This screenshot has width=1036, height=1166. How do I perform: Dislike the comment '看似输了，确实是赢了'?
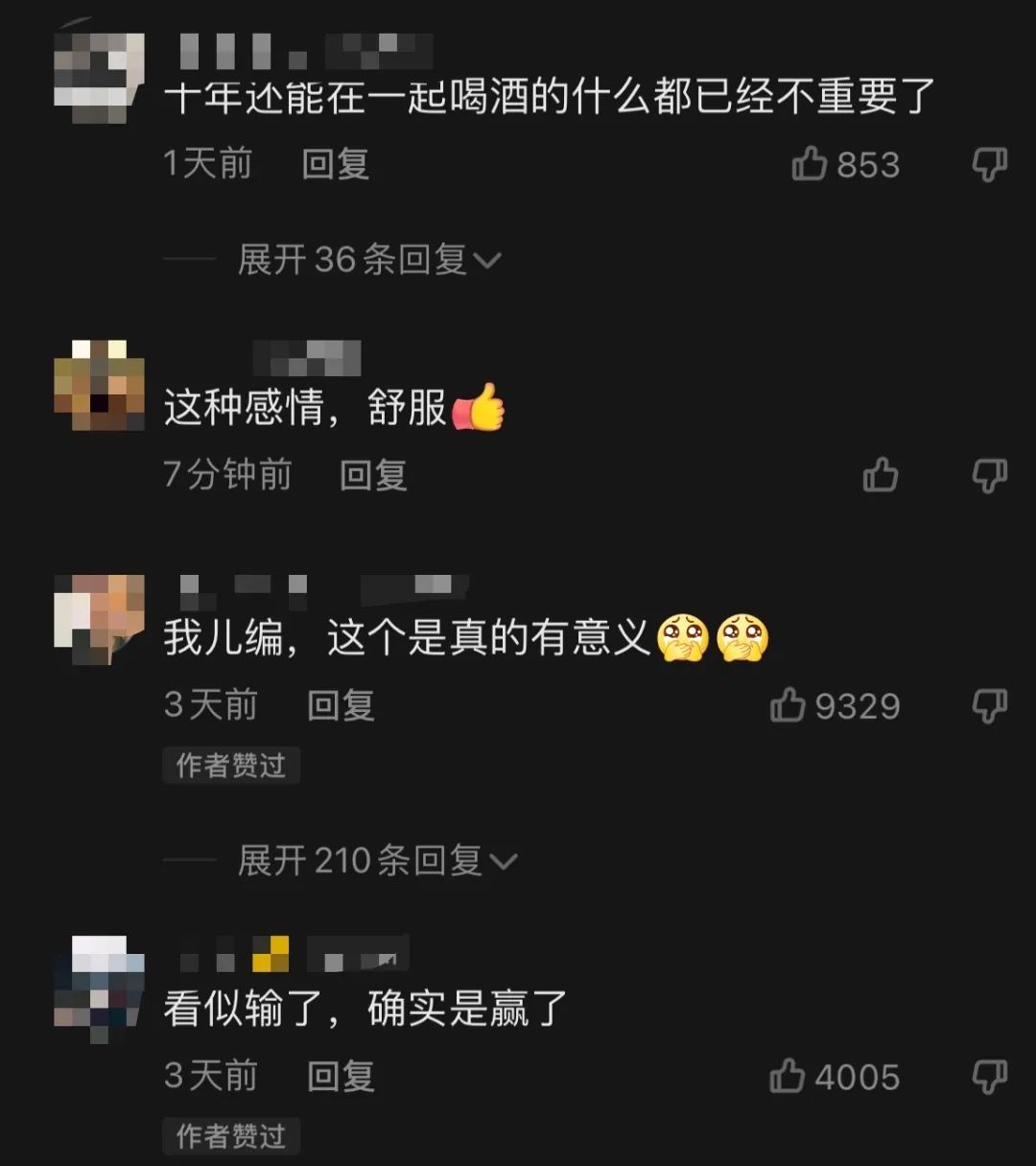(989, 1076)
